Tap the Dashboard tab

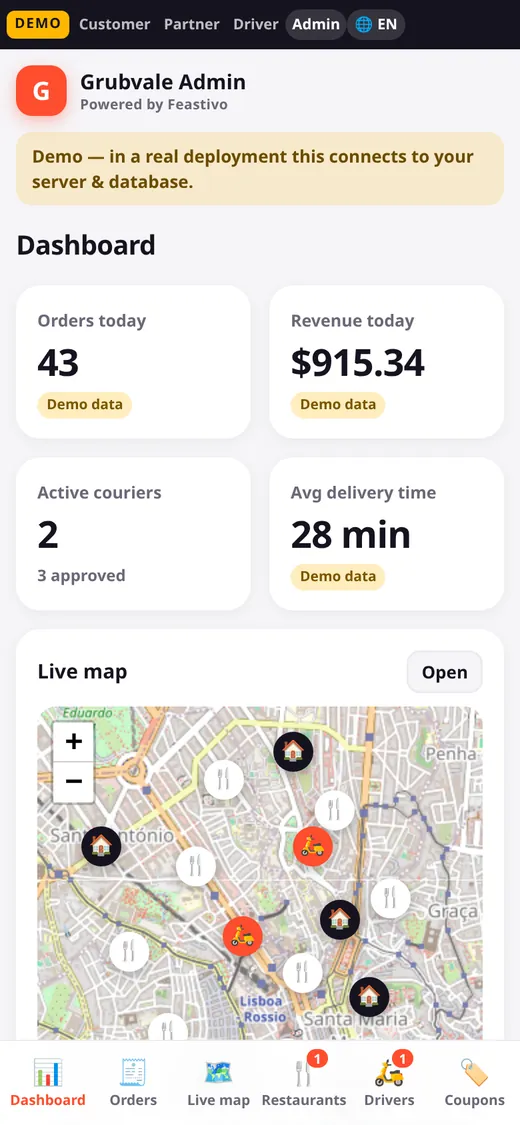click(x=47, y=1082)
